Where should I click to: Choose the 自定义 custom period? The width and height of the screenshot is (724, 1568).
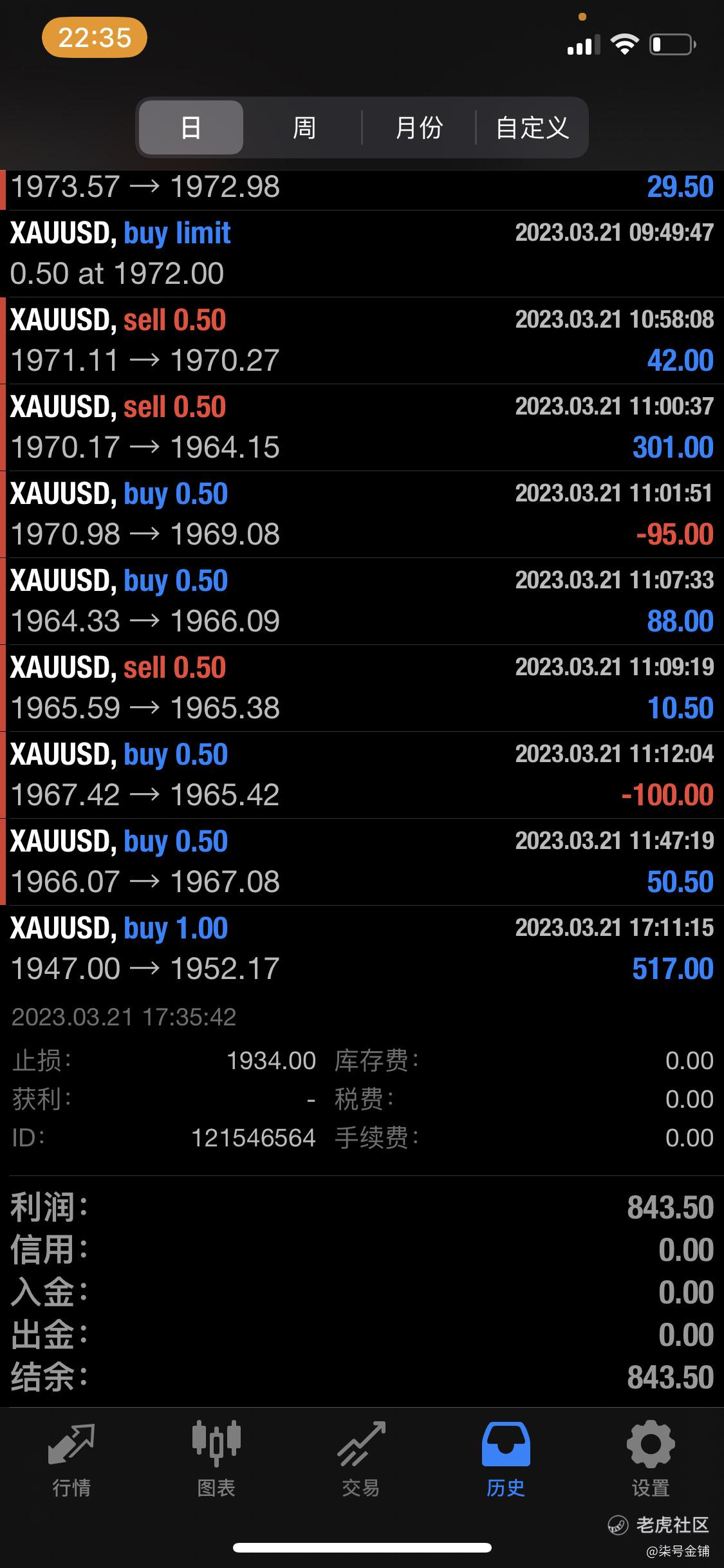coord(532,127)
